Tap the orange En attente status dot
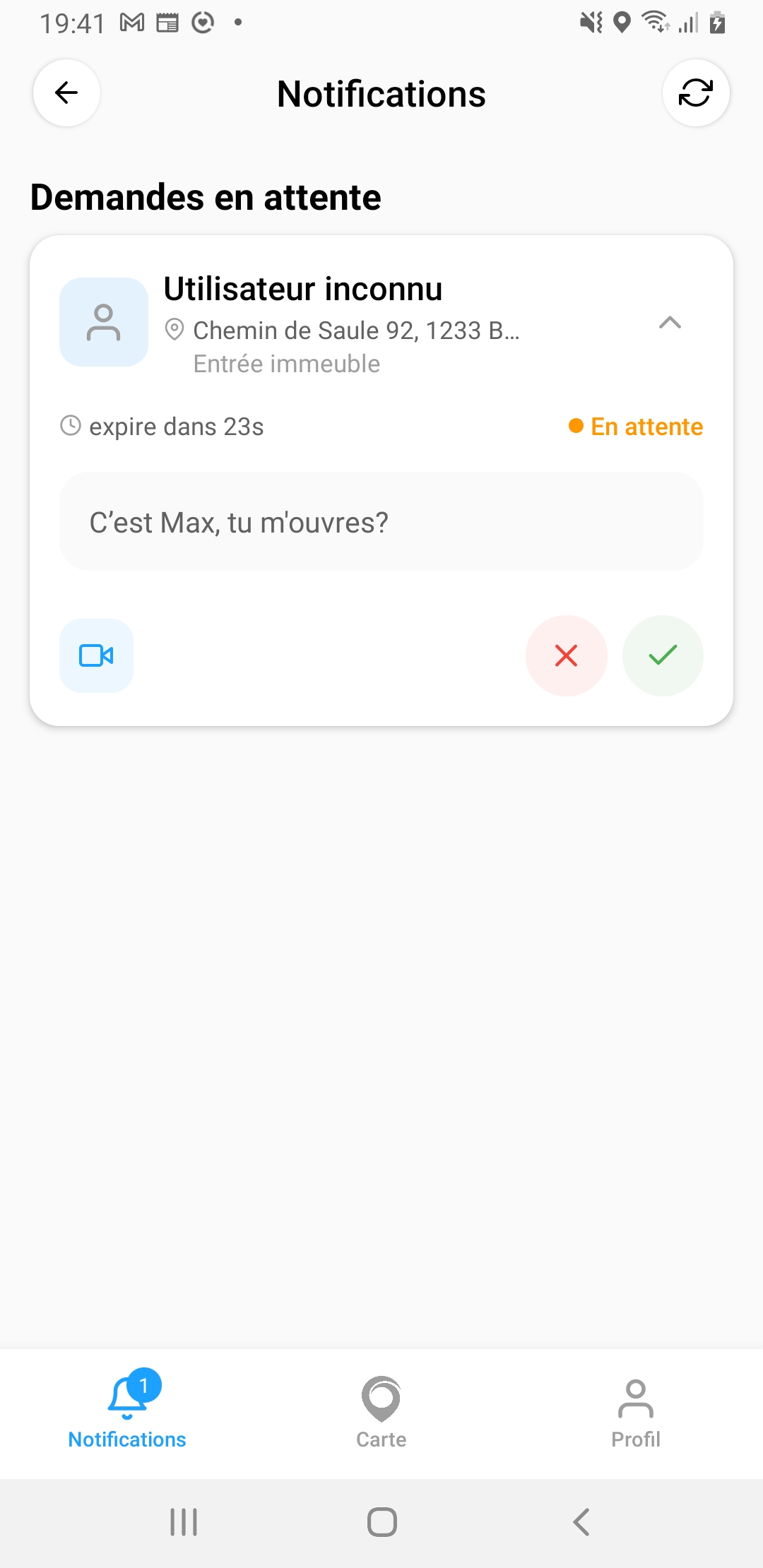Viewport: 763px width, 1568px height. [x=576, y=426]
